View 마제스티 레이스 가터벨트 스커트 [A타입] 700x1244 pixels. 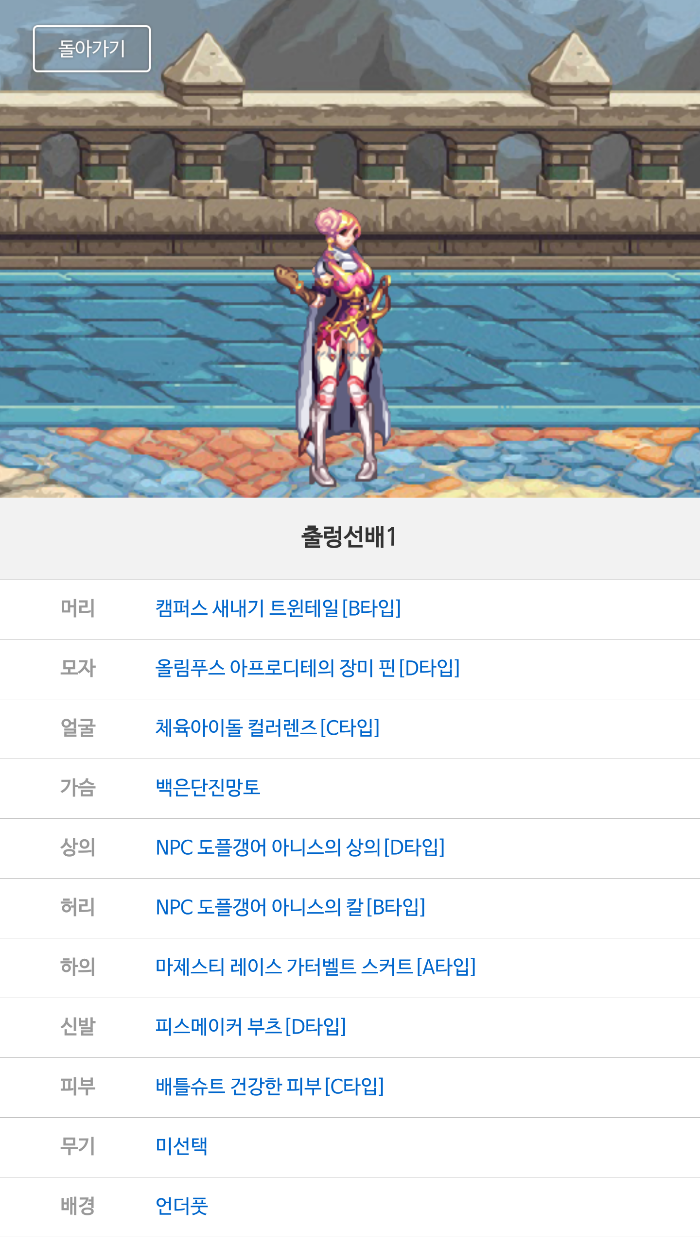point(315,967)
